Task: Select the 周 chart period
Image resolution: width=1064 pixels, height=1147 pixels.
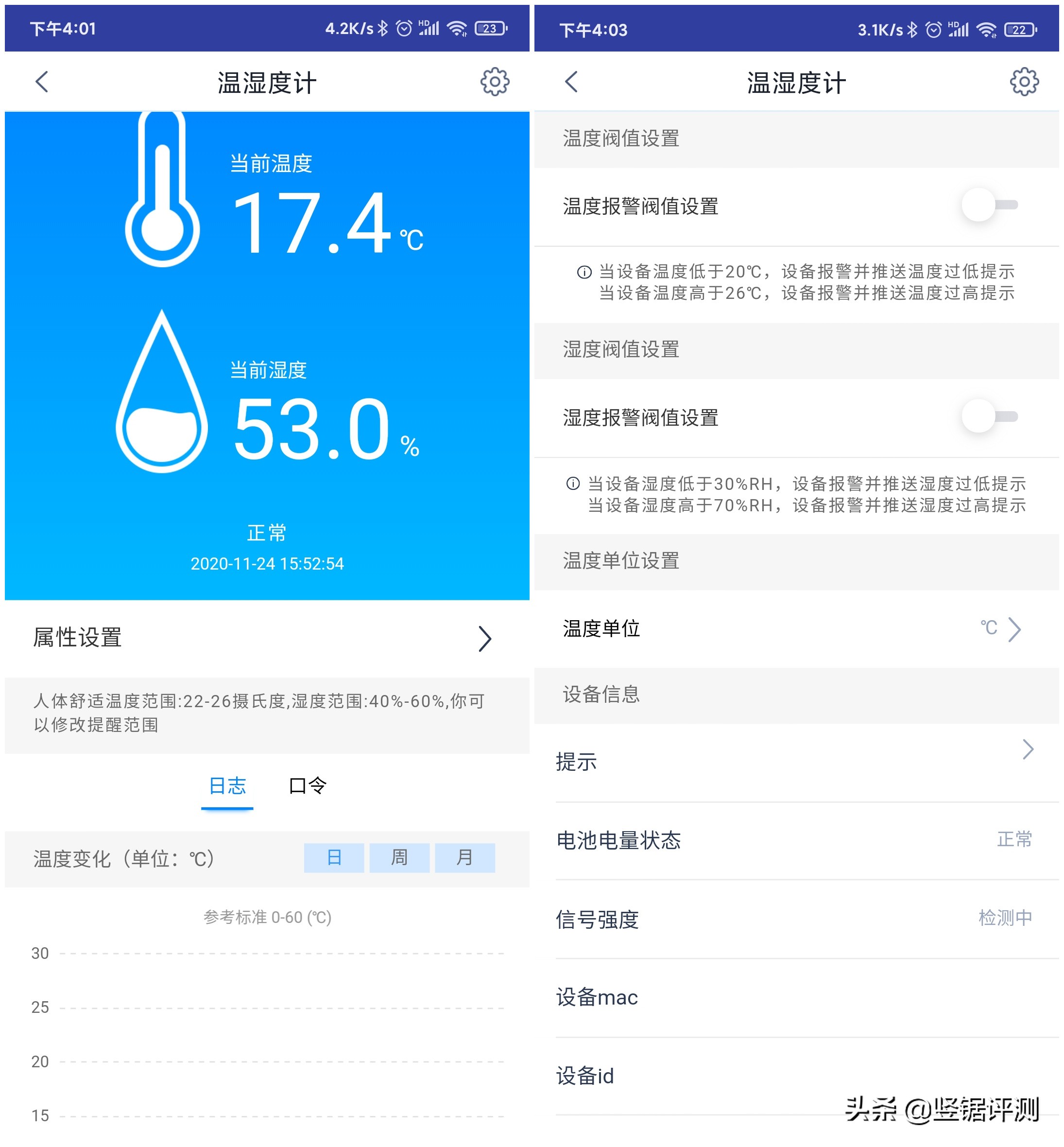Action: (x=399, y=858)
